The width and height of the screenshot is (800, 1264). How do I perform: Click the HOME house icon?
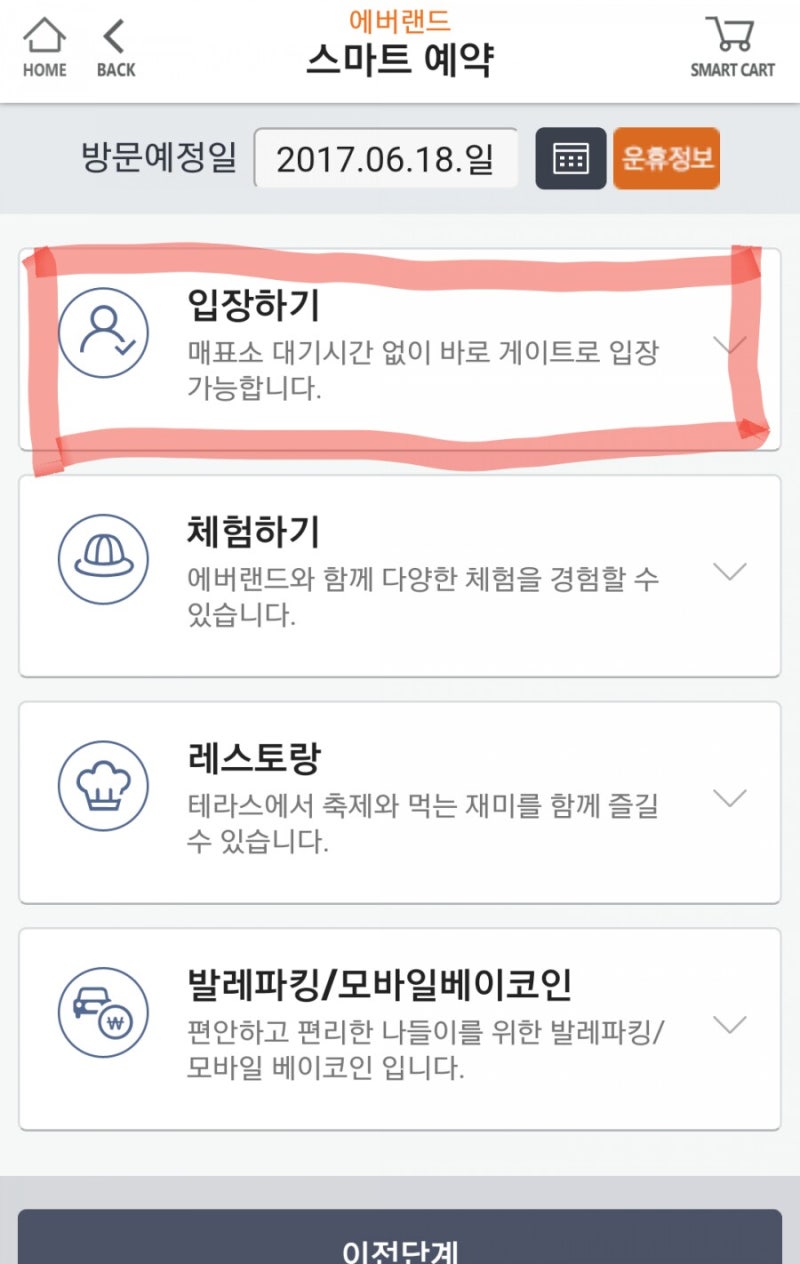coord(43,42)
